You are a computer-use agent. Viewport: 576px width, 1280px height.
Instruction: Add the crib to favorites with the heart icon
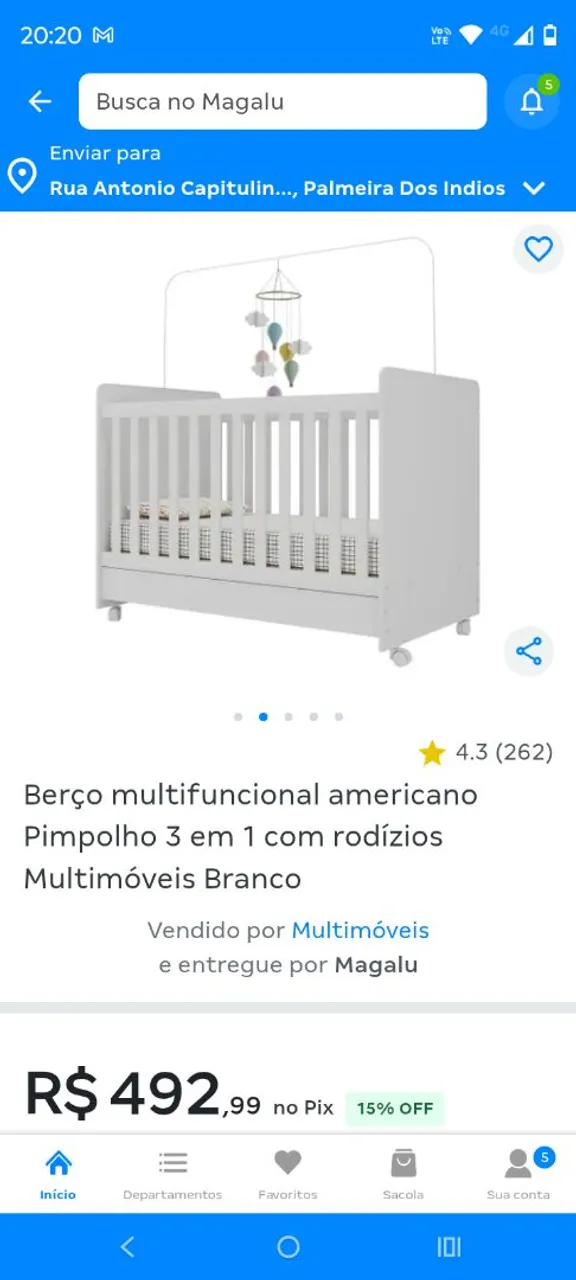[538, 249]
